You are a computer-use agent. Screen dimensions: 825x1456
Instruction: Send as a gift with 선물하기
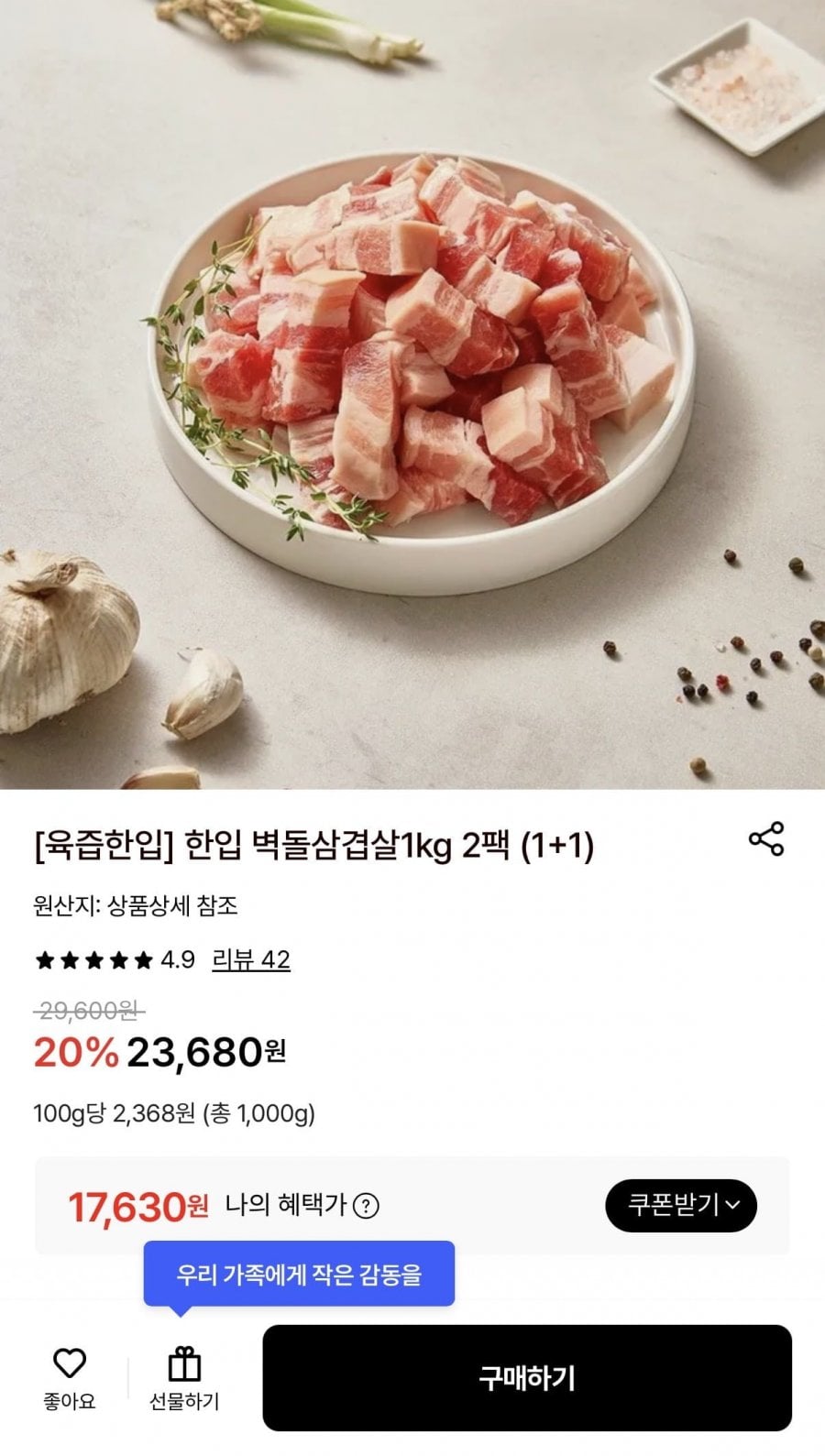pos(184,1377)
